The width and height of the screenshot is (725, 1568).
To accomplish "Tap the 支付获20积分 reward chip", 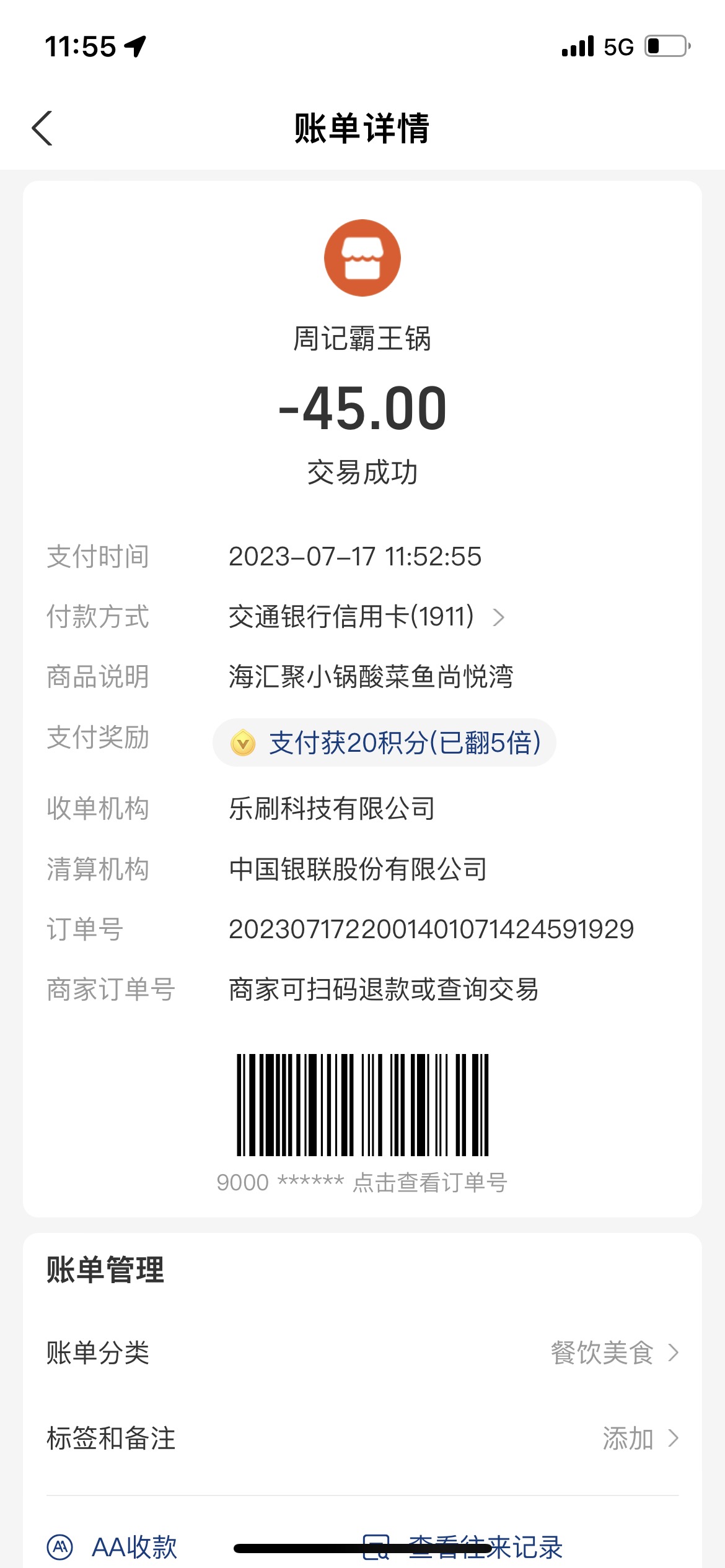I will click(x=384, y=743).
